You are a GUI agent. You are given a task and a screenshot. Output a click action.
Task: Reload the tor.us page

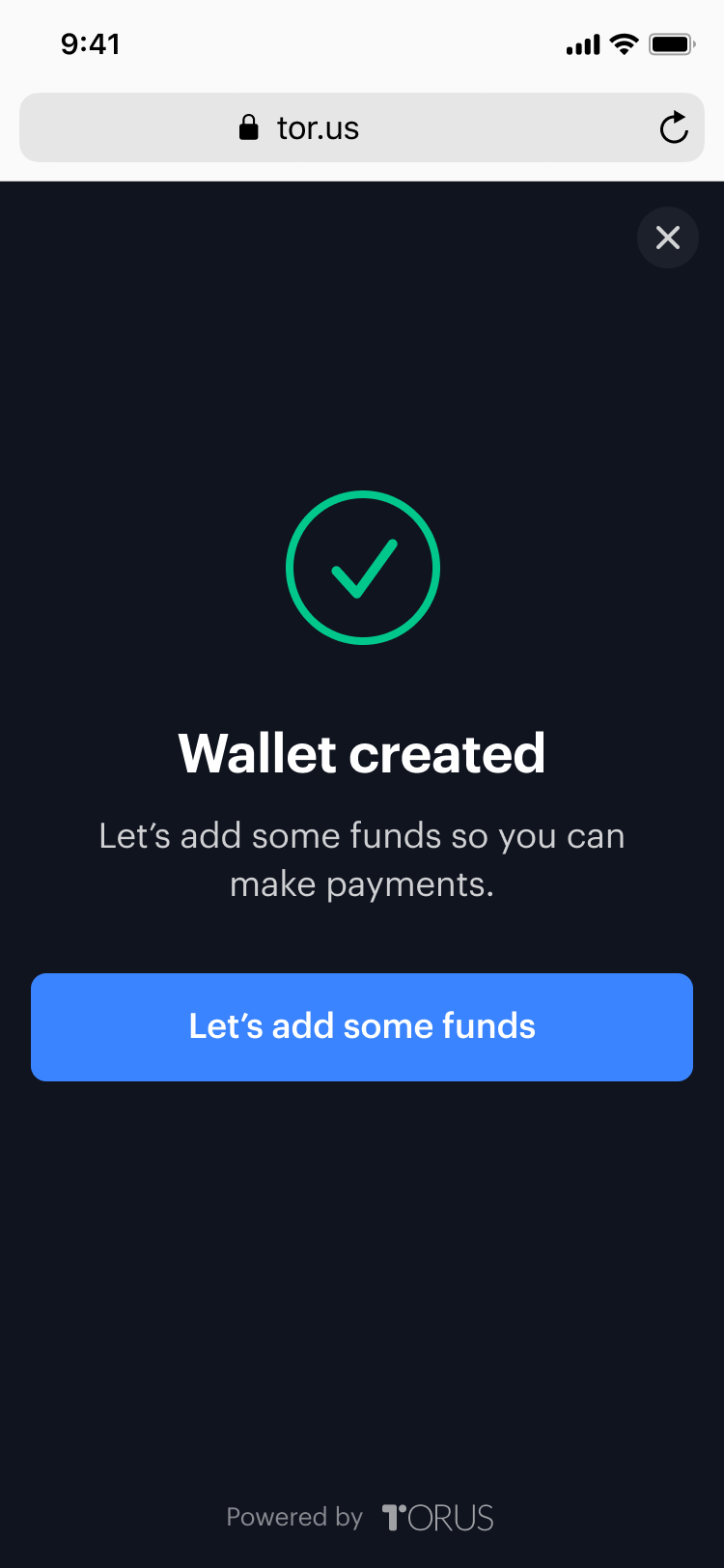pos(673,127)
